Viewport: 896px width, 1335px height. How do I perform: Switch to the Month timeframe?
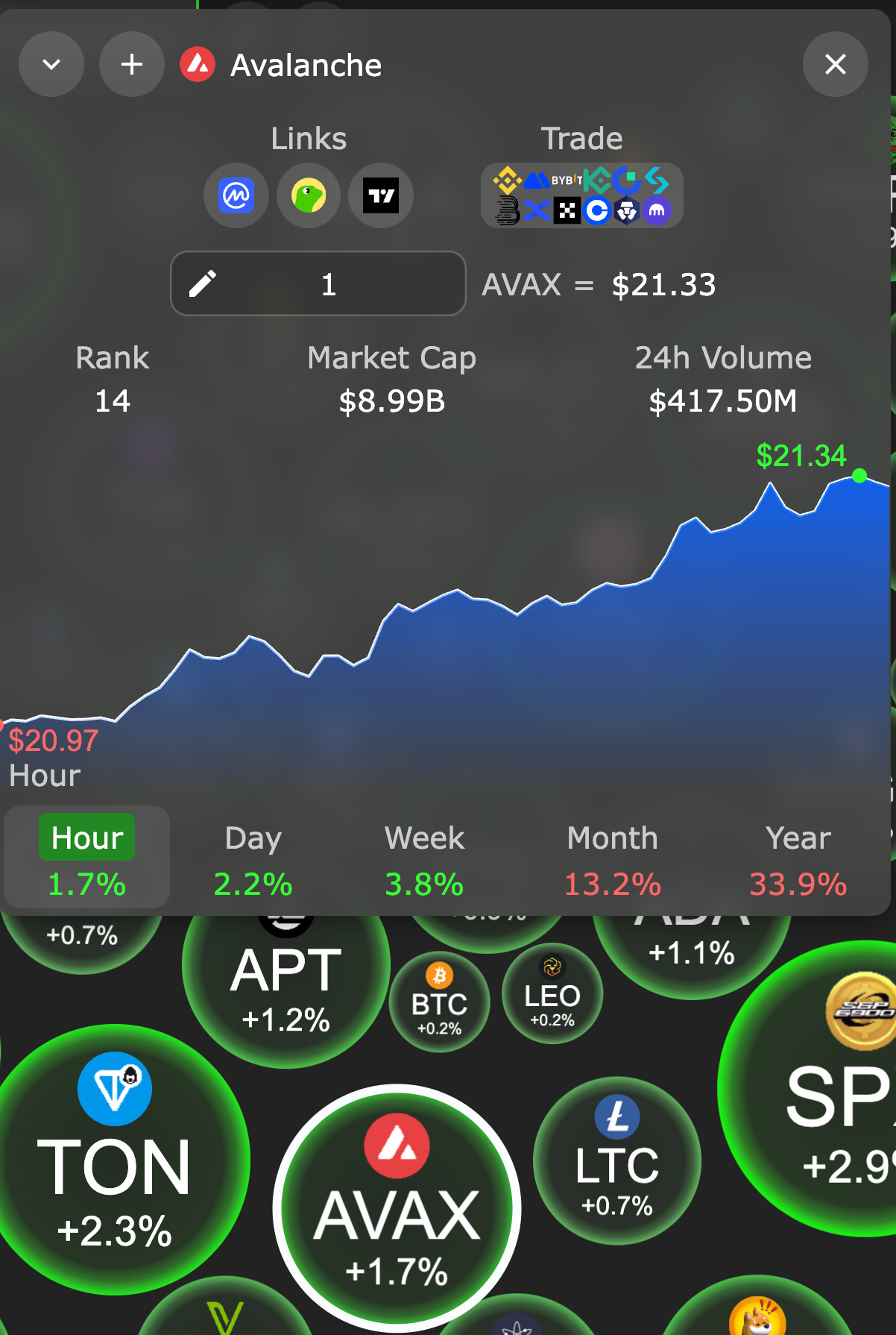[612, 858]
